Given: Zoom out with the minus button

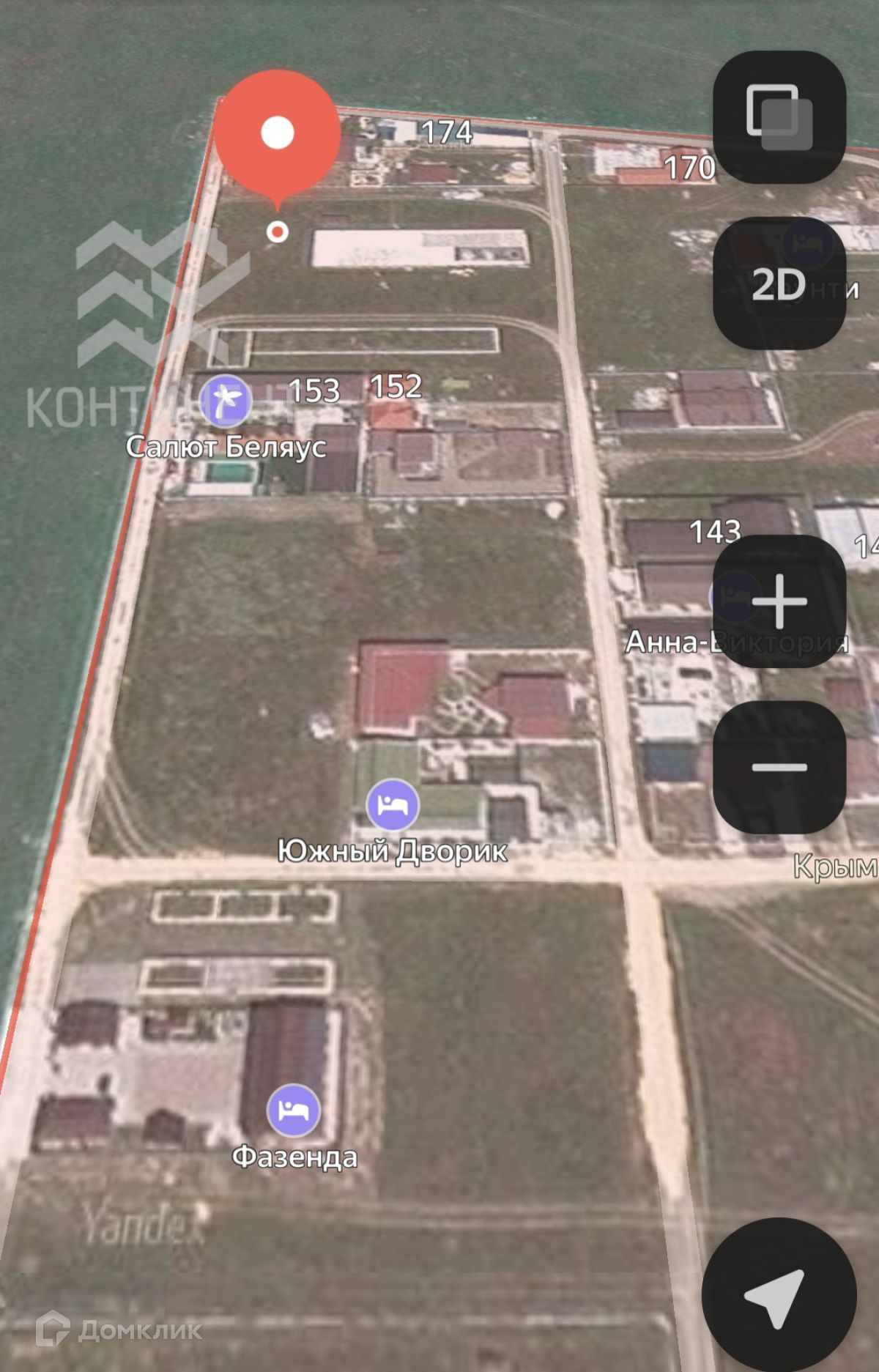Looking at the screenshot, I should coord(779,767).
